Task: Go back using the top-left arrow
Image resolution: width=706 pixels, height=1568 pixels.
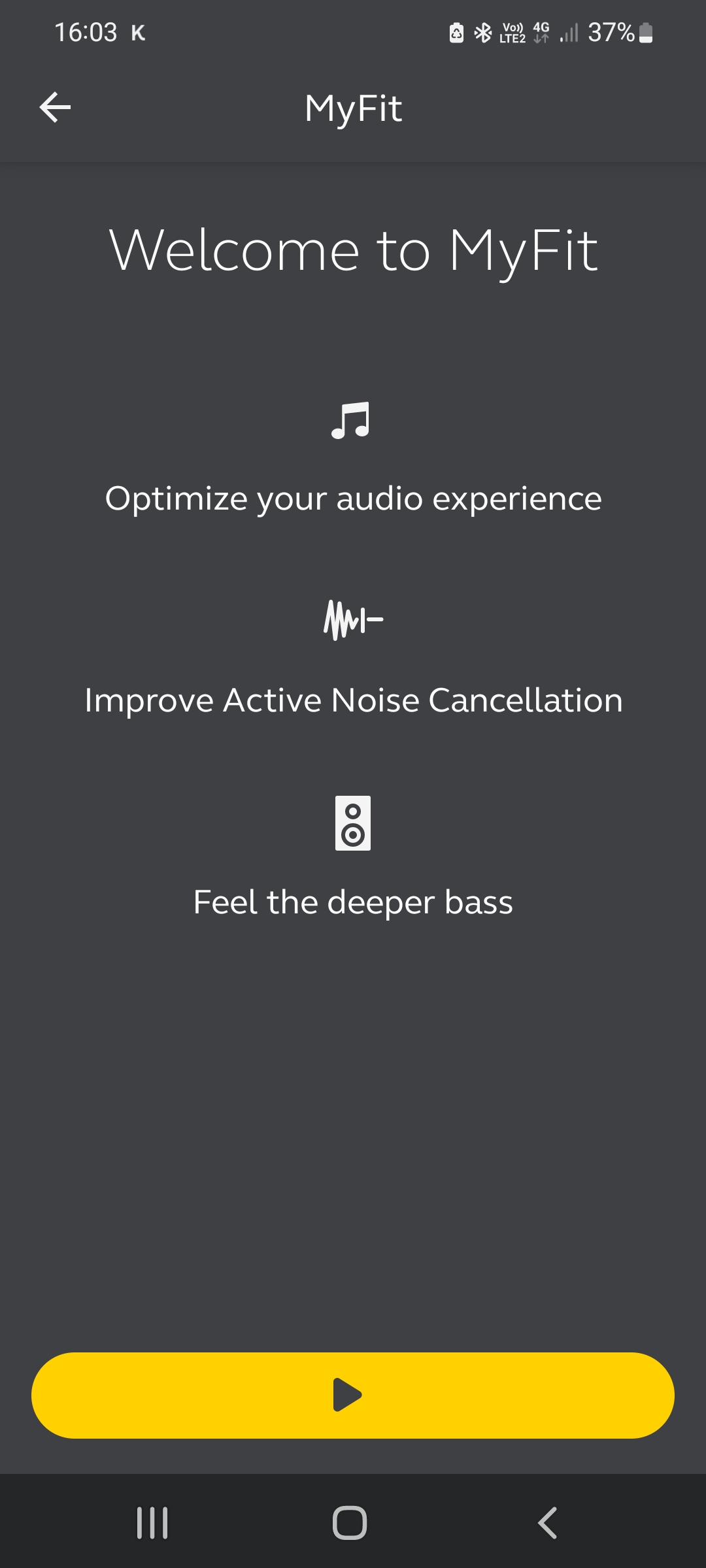Action: click(56, 108)
